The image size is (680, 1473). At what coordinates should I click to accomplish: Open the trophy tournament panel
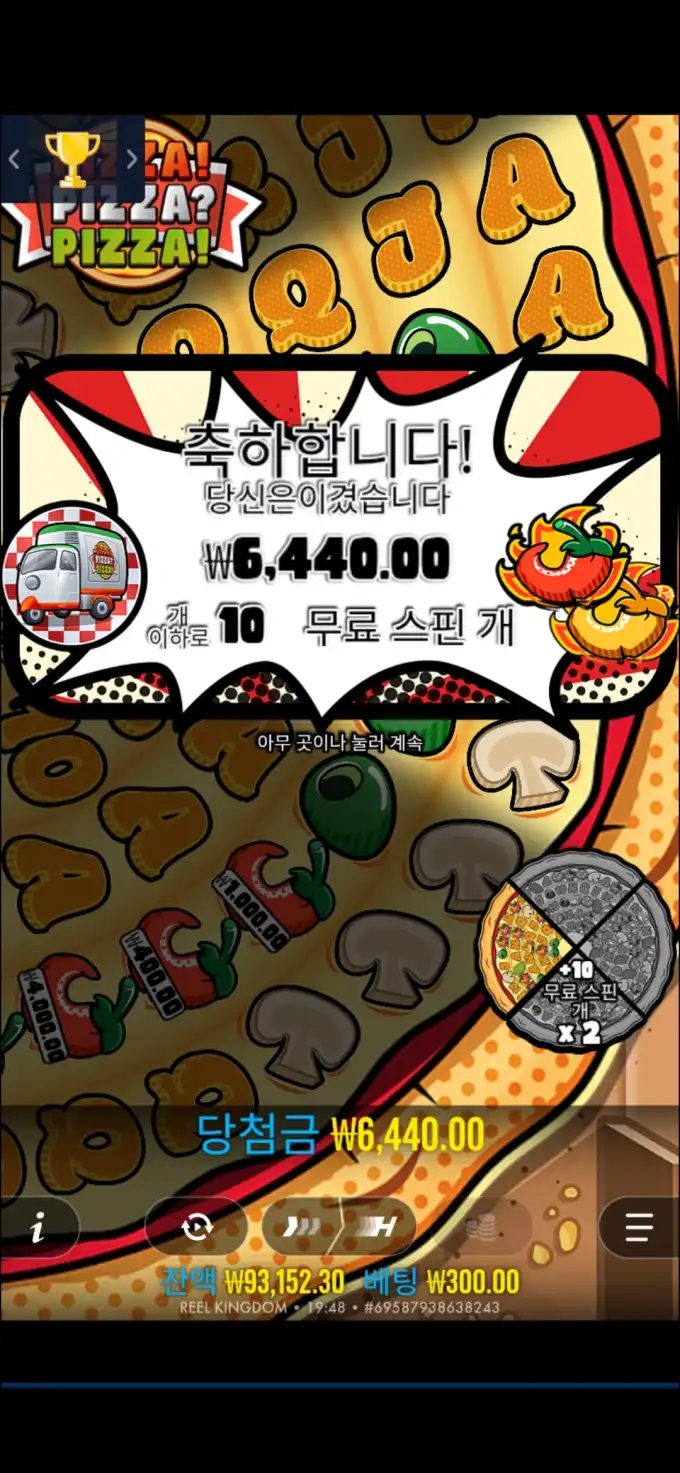72,160
